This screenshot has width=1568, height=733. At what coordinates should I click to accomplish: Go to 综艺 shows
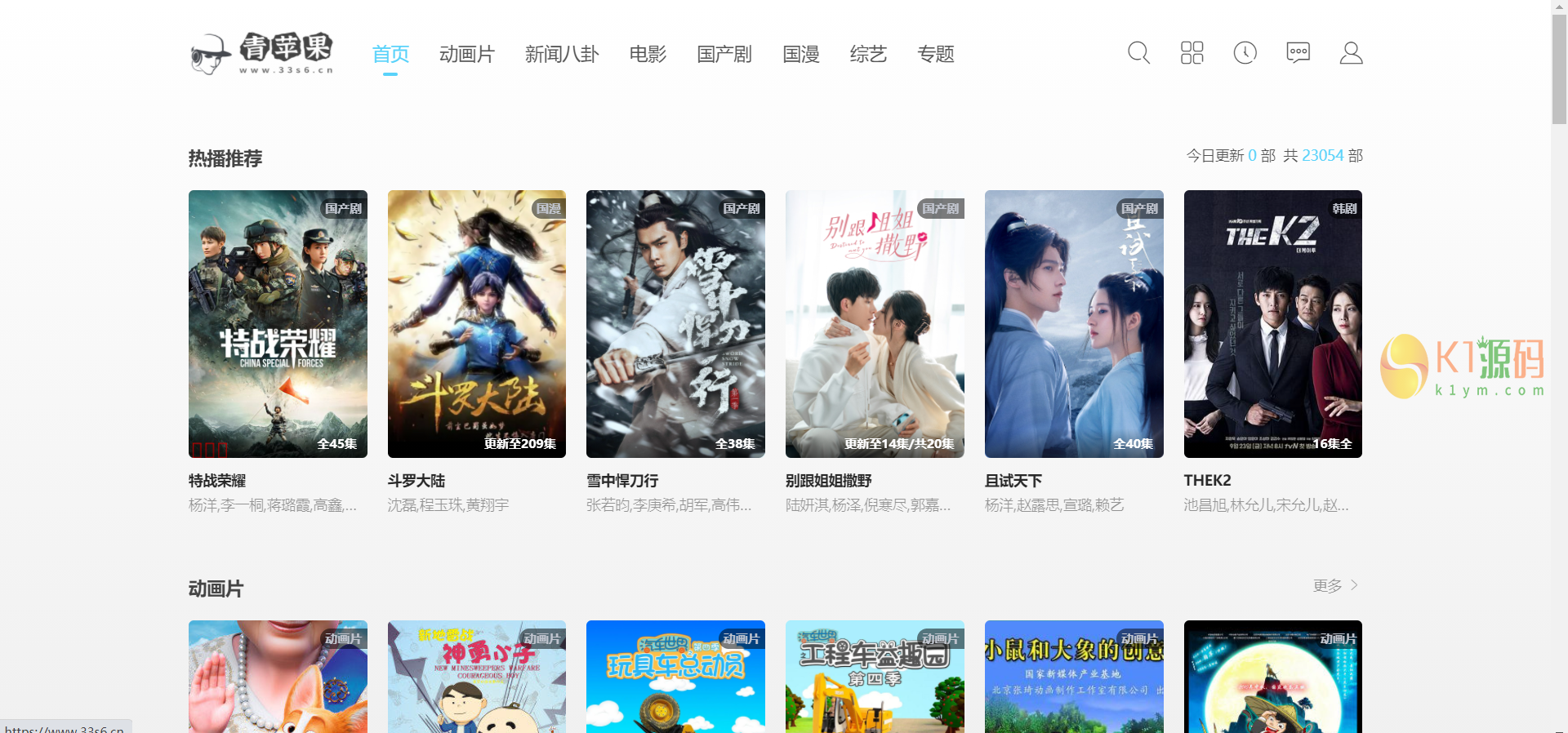pyautogui.click(x=868, y=55)
